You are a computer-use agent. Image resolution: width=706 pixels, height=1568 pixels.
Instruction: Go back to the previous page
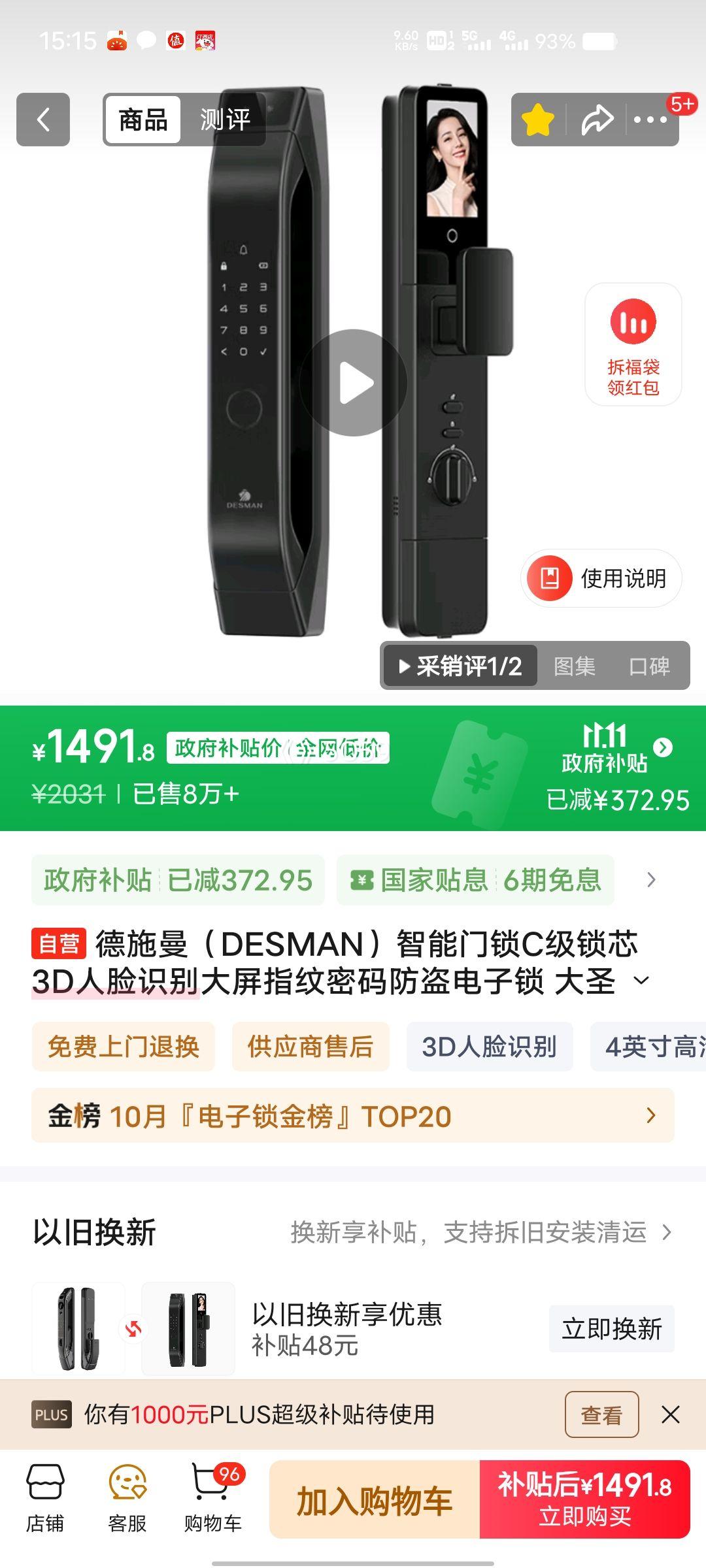click(x=43, y=120)
